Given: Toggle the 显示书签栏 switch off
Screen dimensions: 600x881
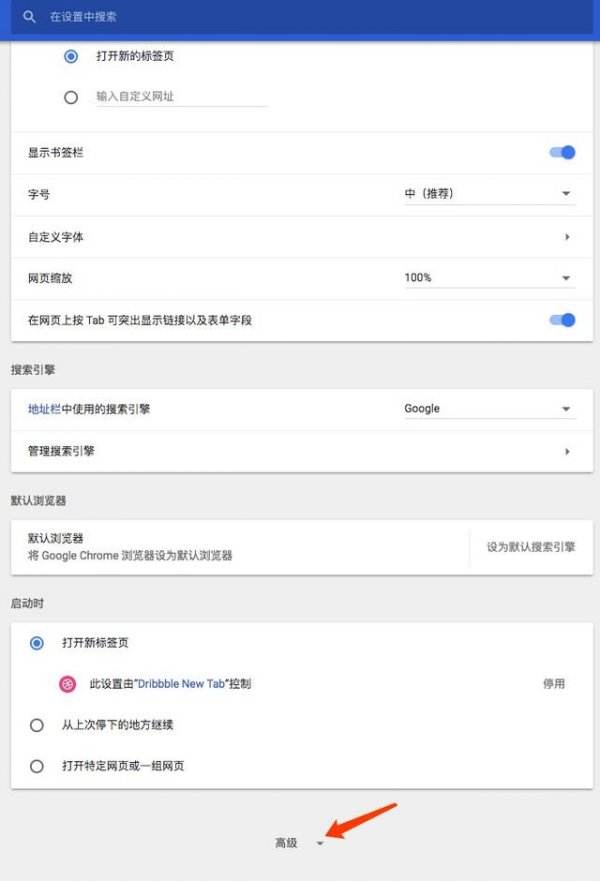Looking at the screenshot, I should [x=563, y=153].
